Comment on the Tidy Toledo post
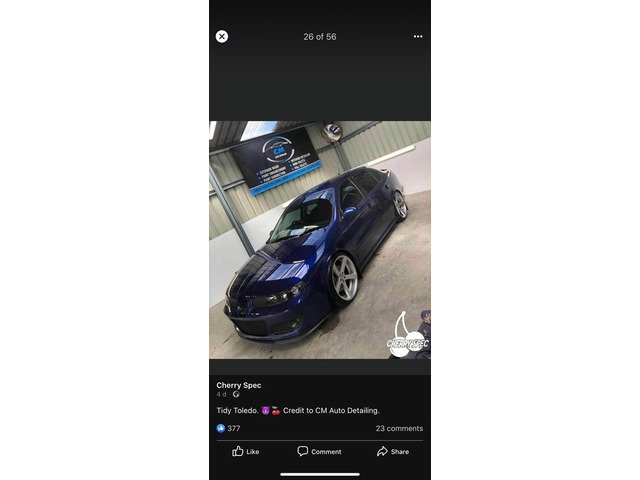The height and width of the screenshot is (480, 640). 319,451
